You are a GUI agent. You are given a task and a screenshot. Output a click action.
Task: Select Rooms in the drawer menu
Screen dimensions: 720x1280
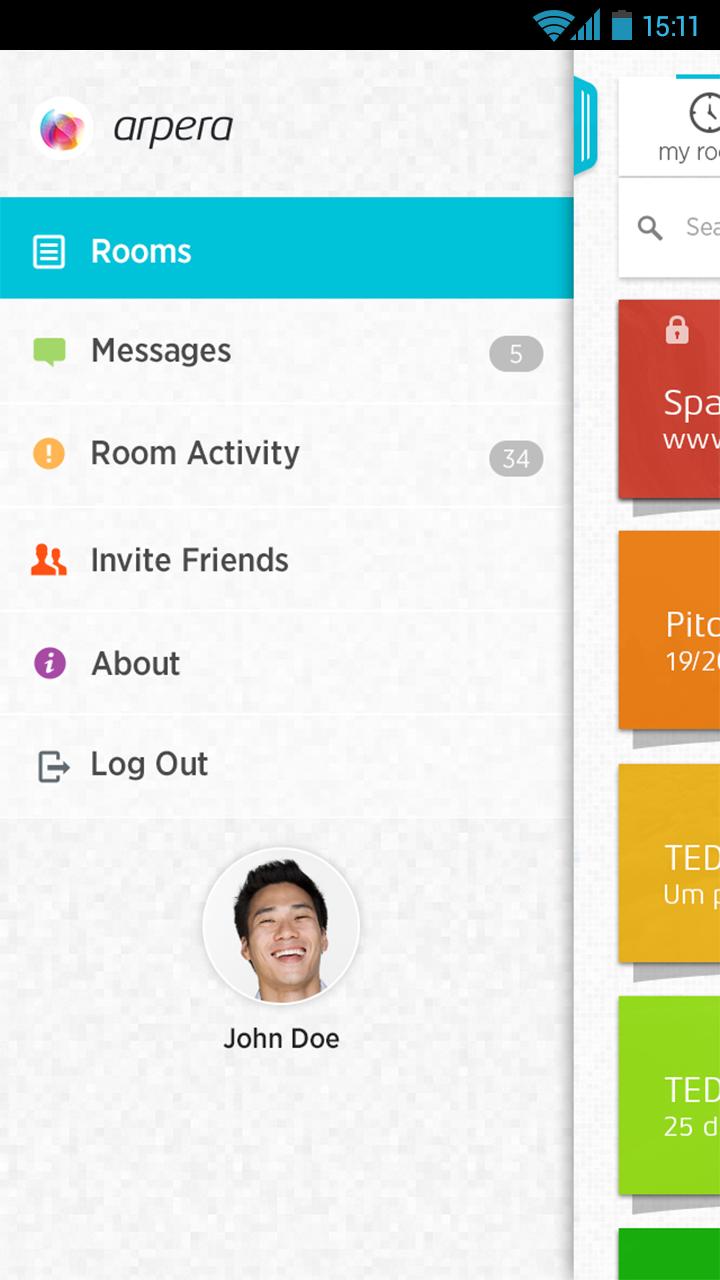286,250
